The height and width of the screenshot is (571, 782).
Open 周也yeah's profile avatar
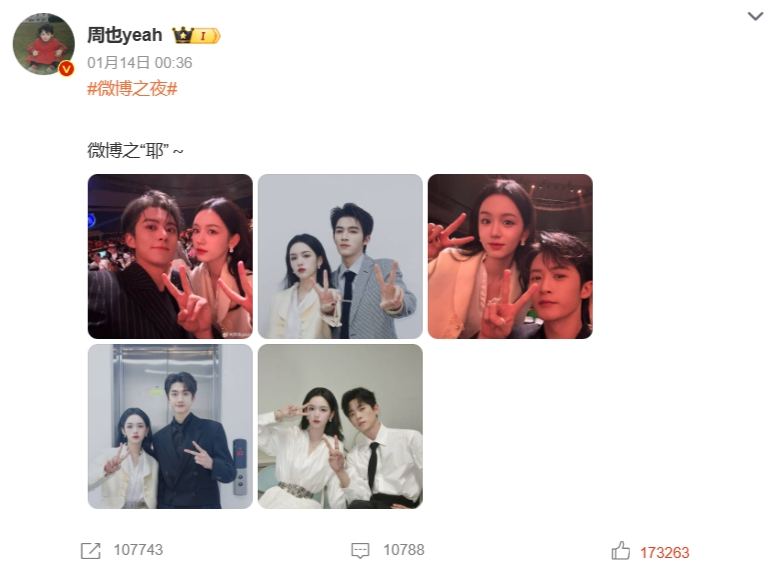(43, 44)
